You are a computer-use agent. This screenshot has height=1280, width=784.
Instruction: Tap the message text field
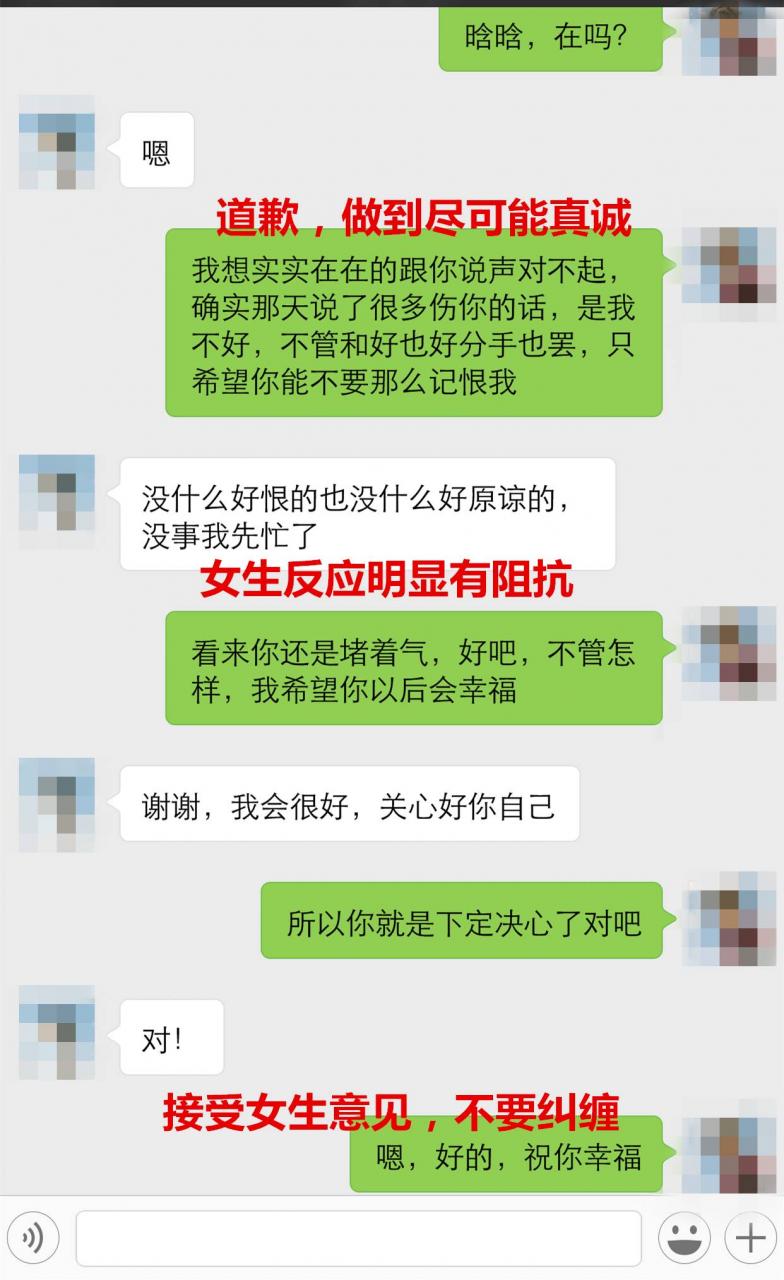click(358, 1239)
